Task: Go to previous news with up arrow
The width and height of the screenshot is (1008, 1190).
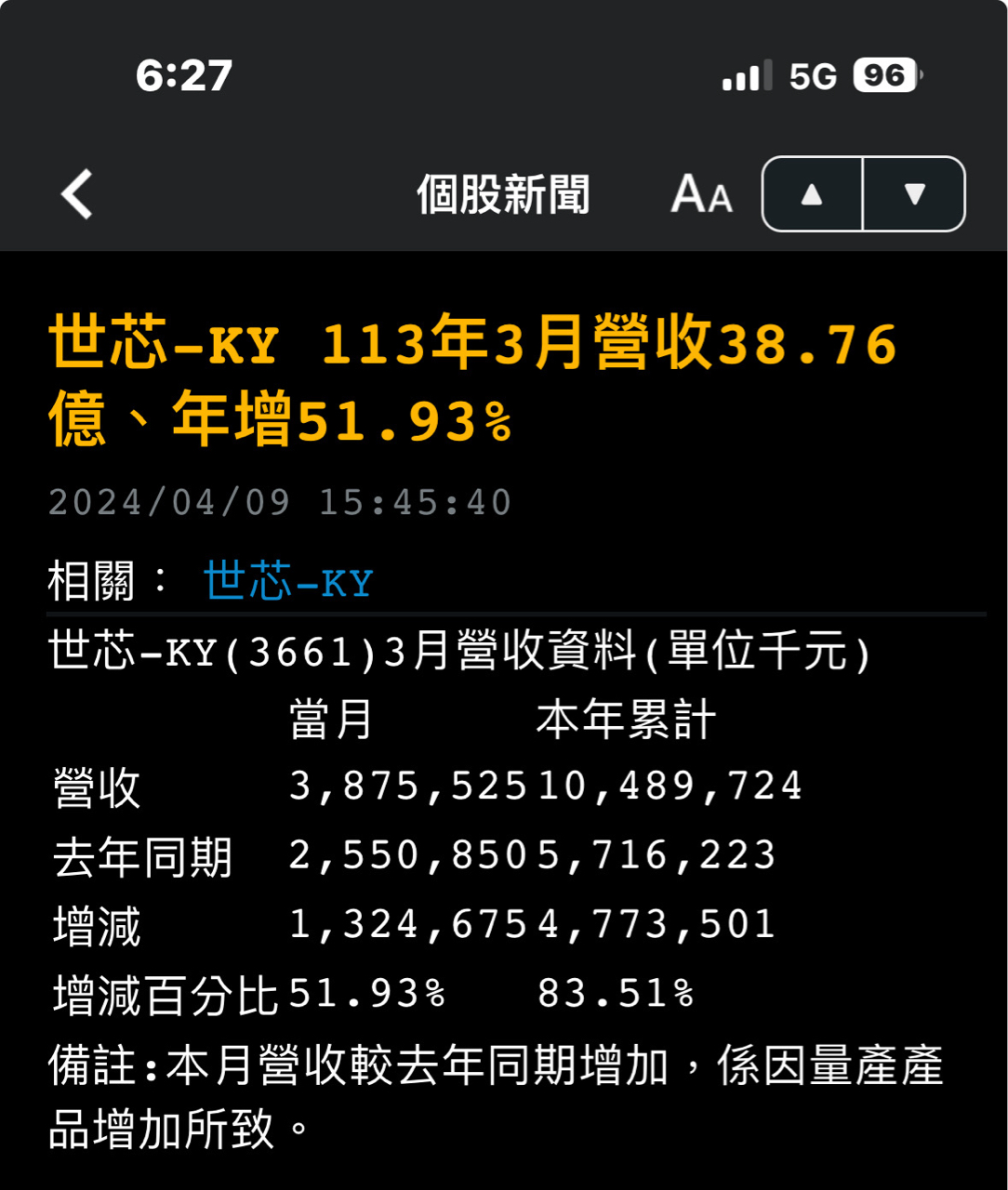Action: coord(812,194)
